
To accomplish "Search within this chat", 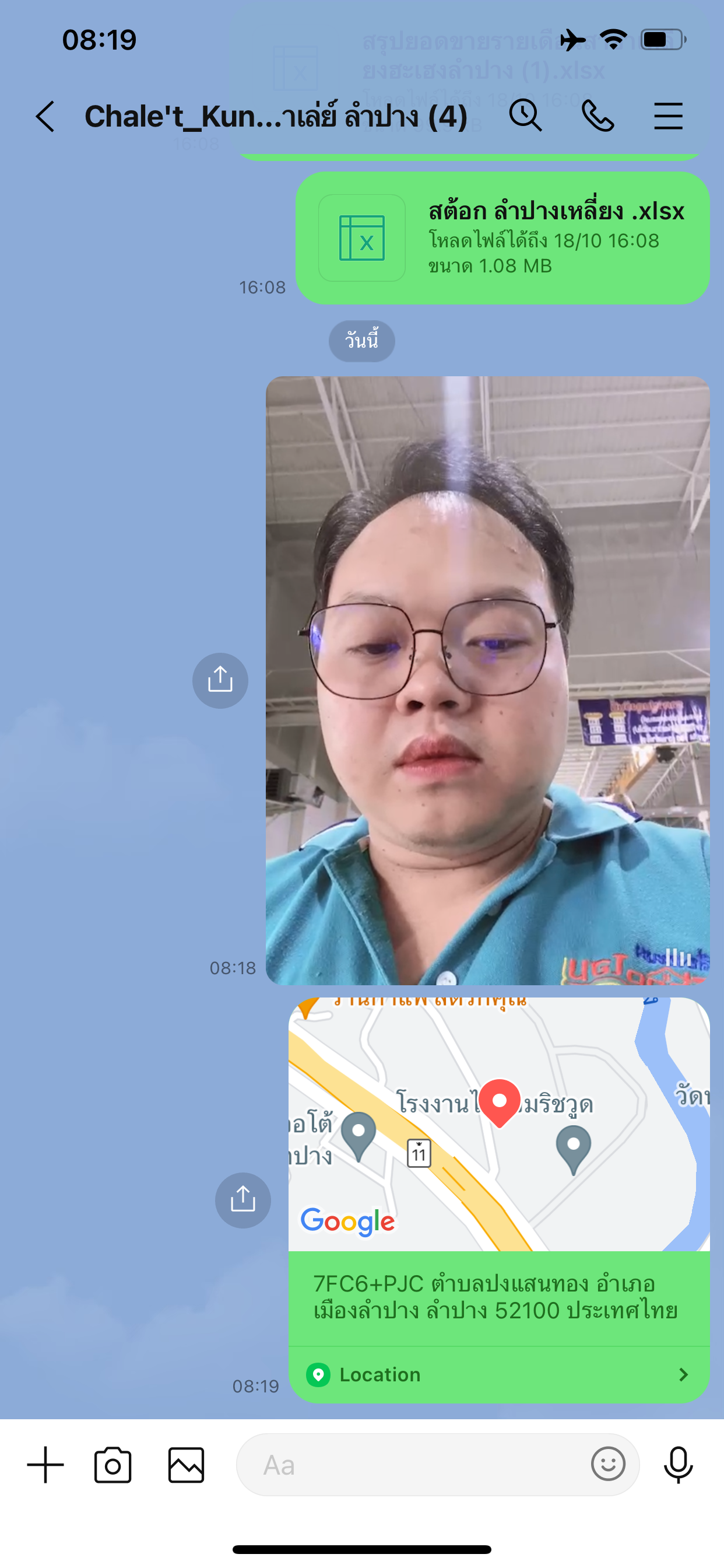I will pos(525,115).
